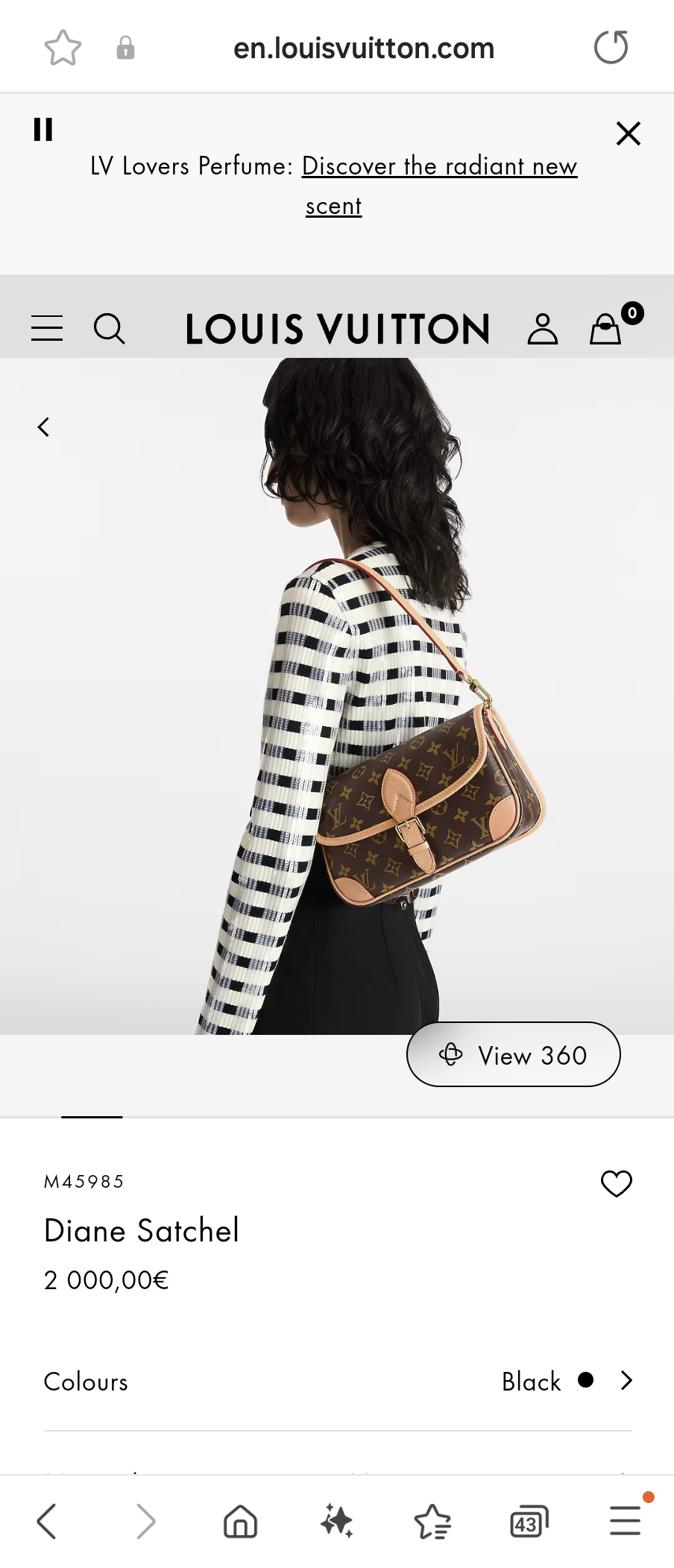Go back with the arrow on the product image
Screen dimensions: 674x1568
[x=44, y=427]
